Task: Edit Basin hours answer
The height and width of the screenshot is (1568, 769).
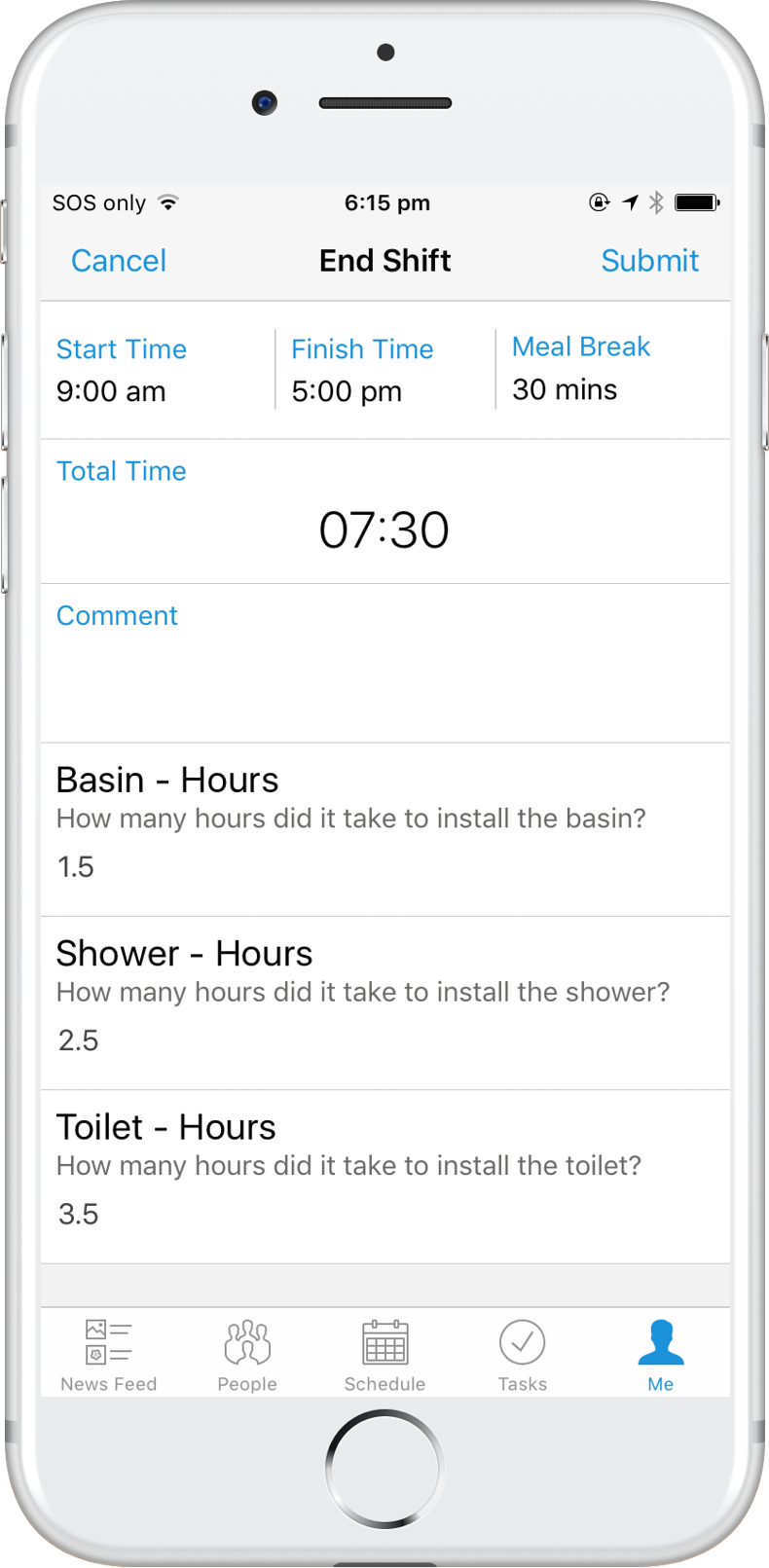Action: click(x=76, y=867)
